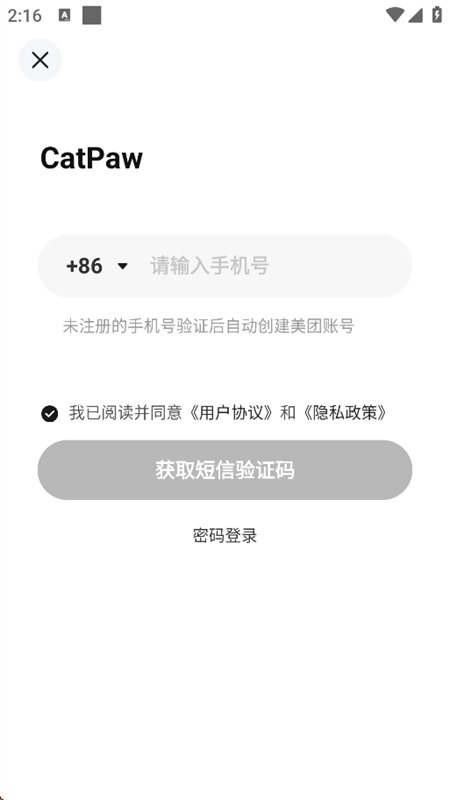Viewport: 450px width, 800px height.
Task: Close the CatPaw login screen
Action: 40,60
